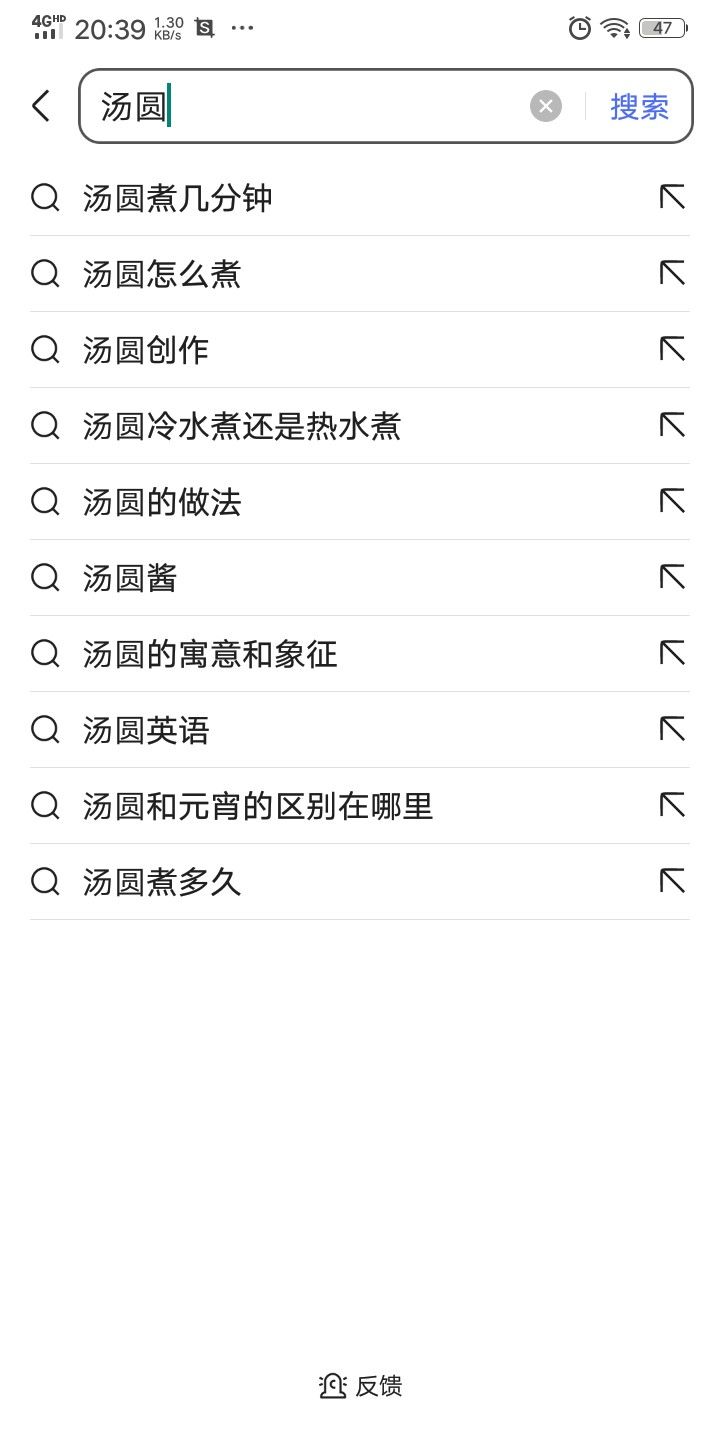Screen dimensions: 720x1436
Task: Tap the fill-in arrow next to 汤圆酱
Action: coord(672,578)
